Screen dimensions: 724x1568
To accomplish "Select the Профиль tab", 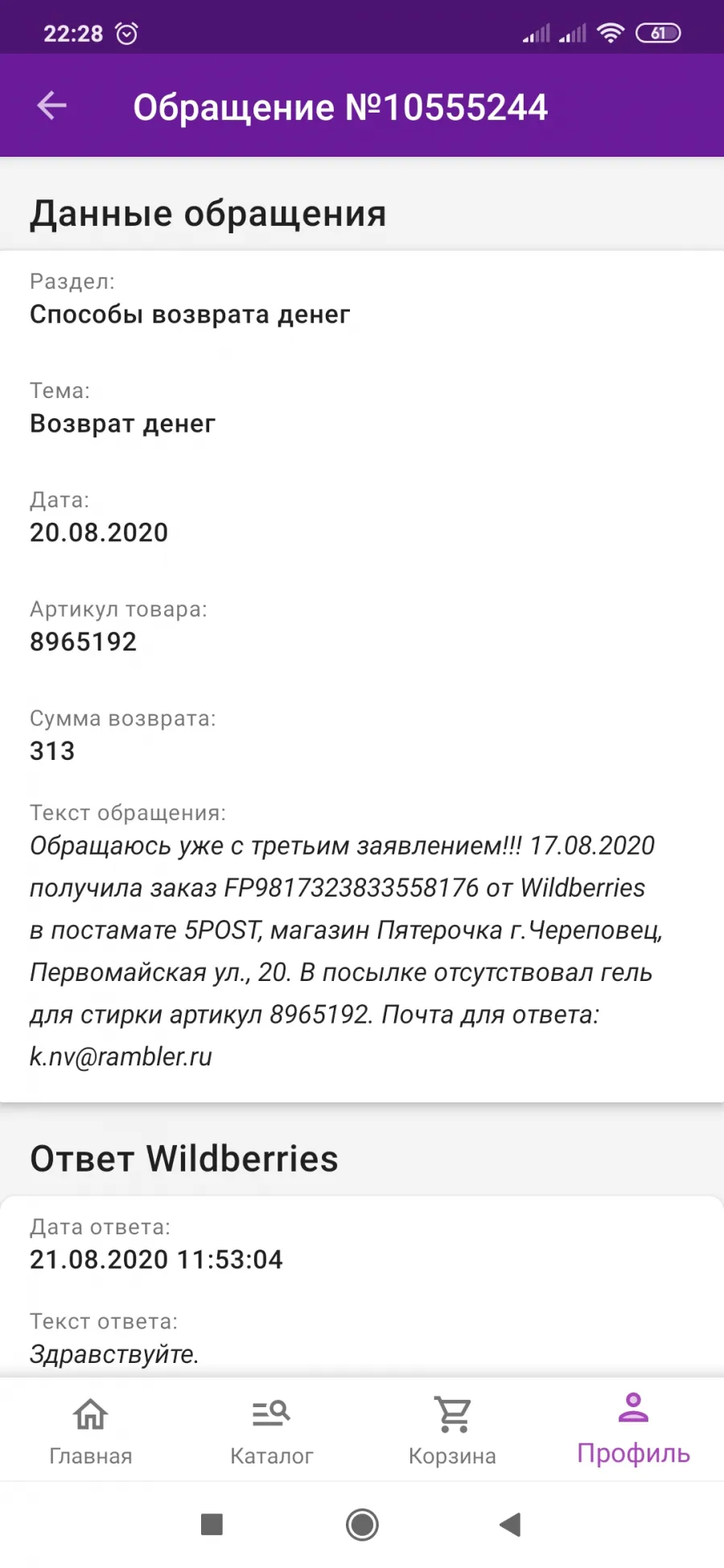I will point(634,1430).
